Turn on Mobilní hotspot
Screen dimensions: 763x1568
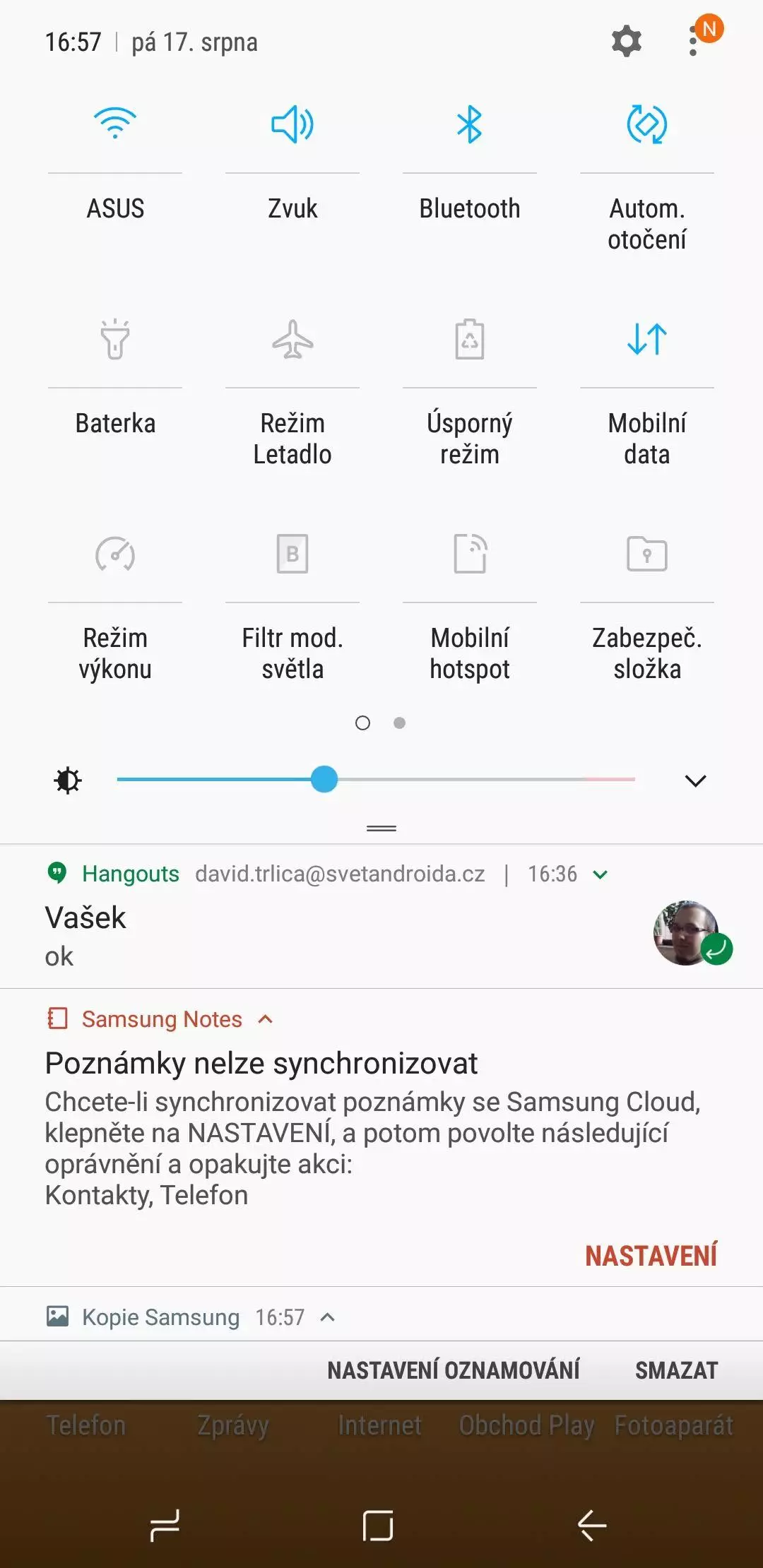tap(470, 554)
